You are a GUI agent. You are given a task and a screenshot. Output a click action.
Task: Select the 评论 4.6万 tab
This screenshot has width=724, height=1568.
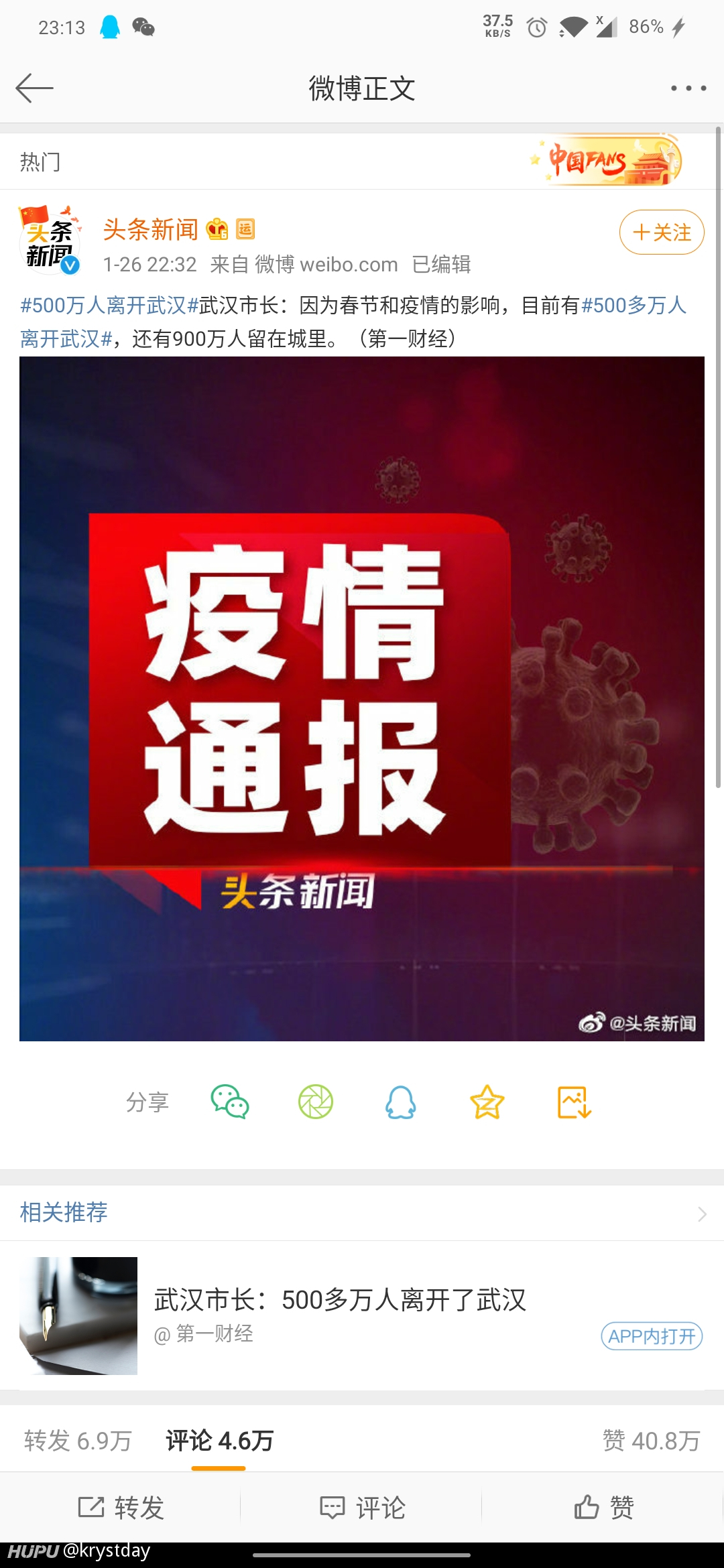[x=219, y=1441]
